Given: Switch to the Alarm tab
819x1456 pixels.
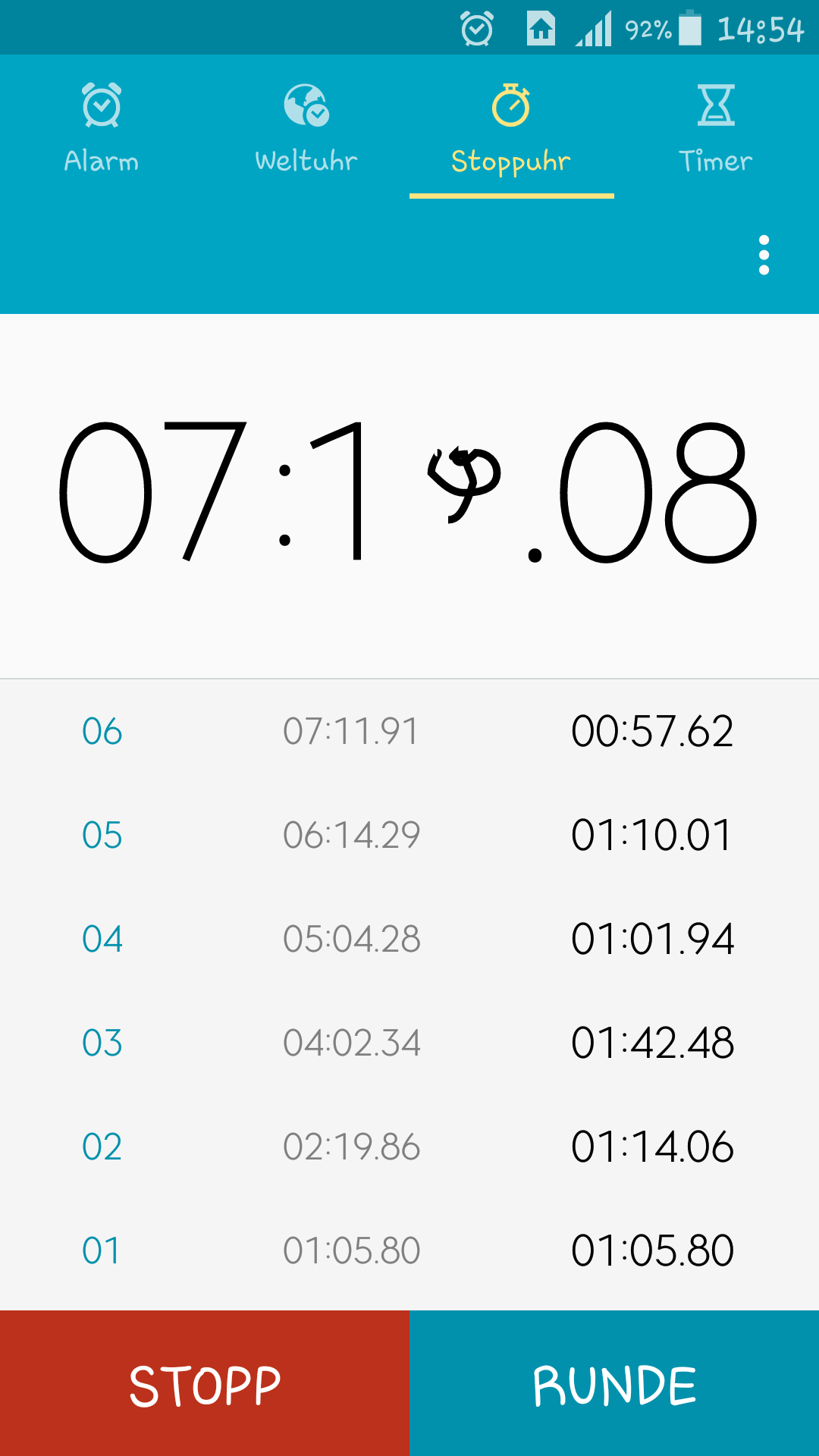Looking at the screenshot, I should tap(102, 127).
